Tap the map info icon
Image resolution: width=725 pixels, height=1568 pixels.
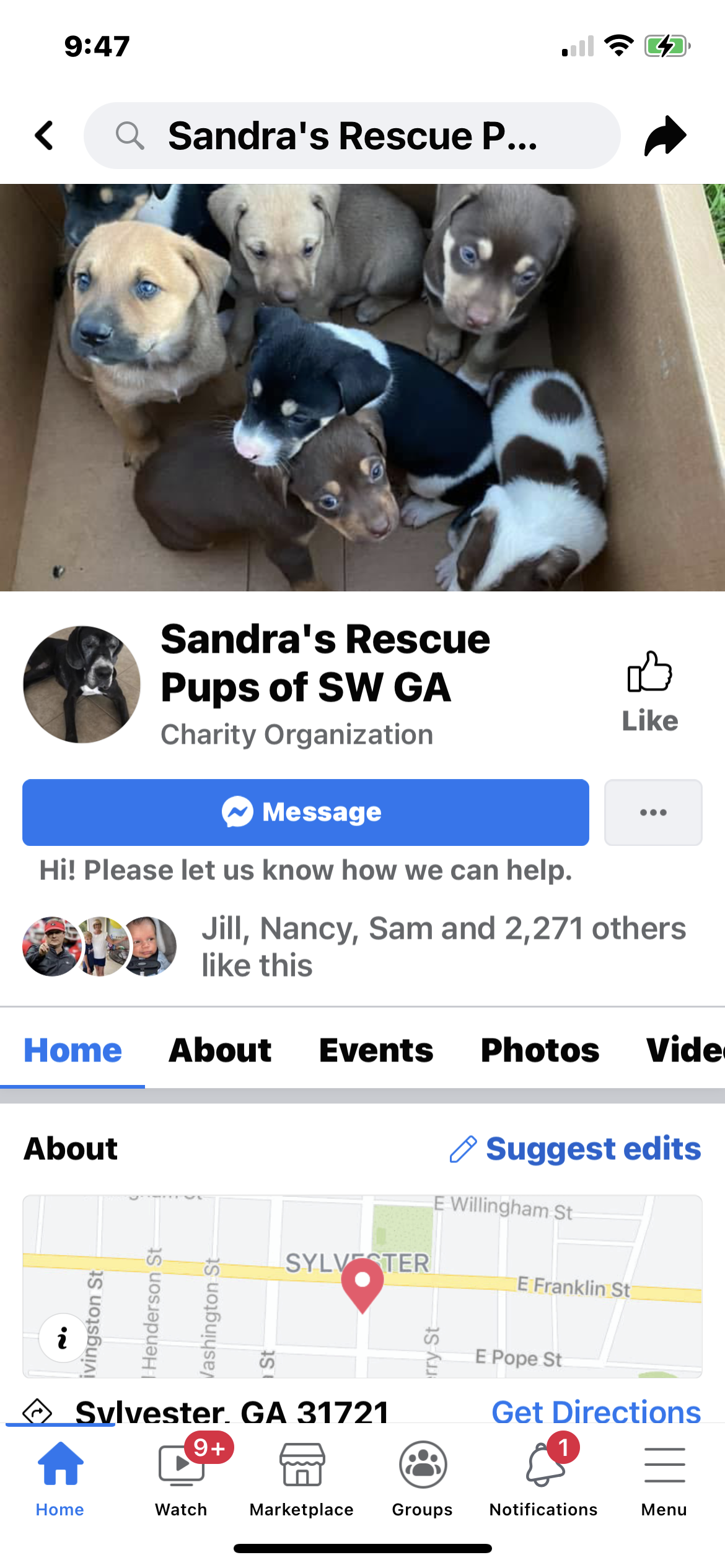click(x=63, y=1338)
